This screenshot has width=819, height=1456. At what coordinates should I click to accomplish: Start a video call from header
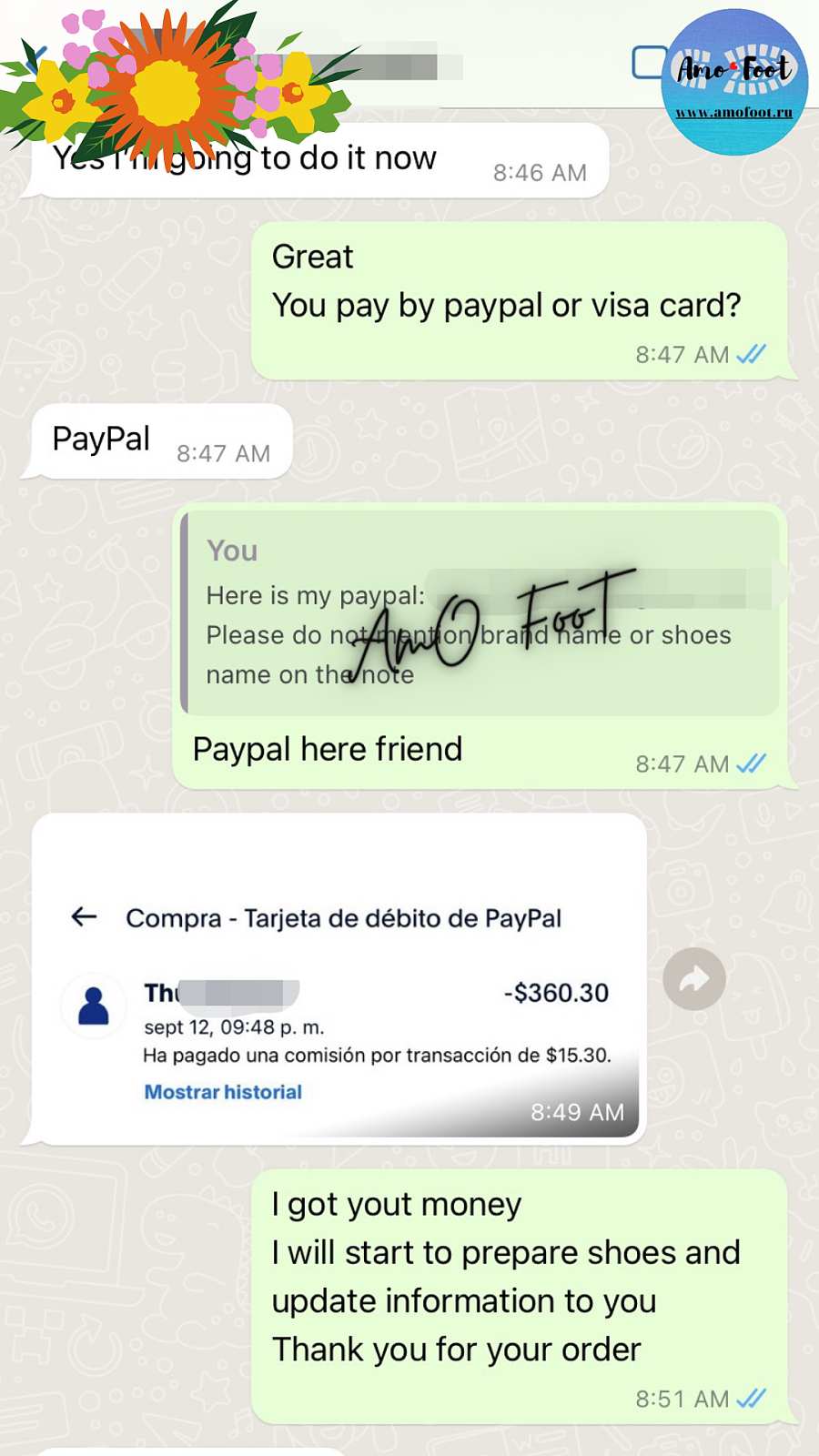click(x=648, y=63)
